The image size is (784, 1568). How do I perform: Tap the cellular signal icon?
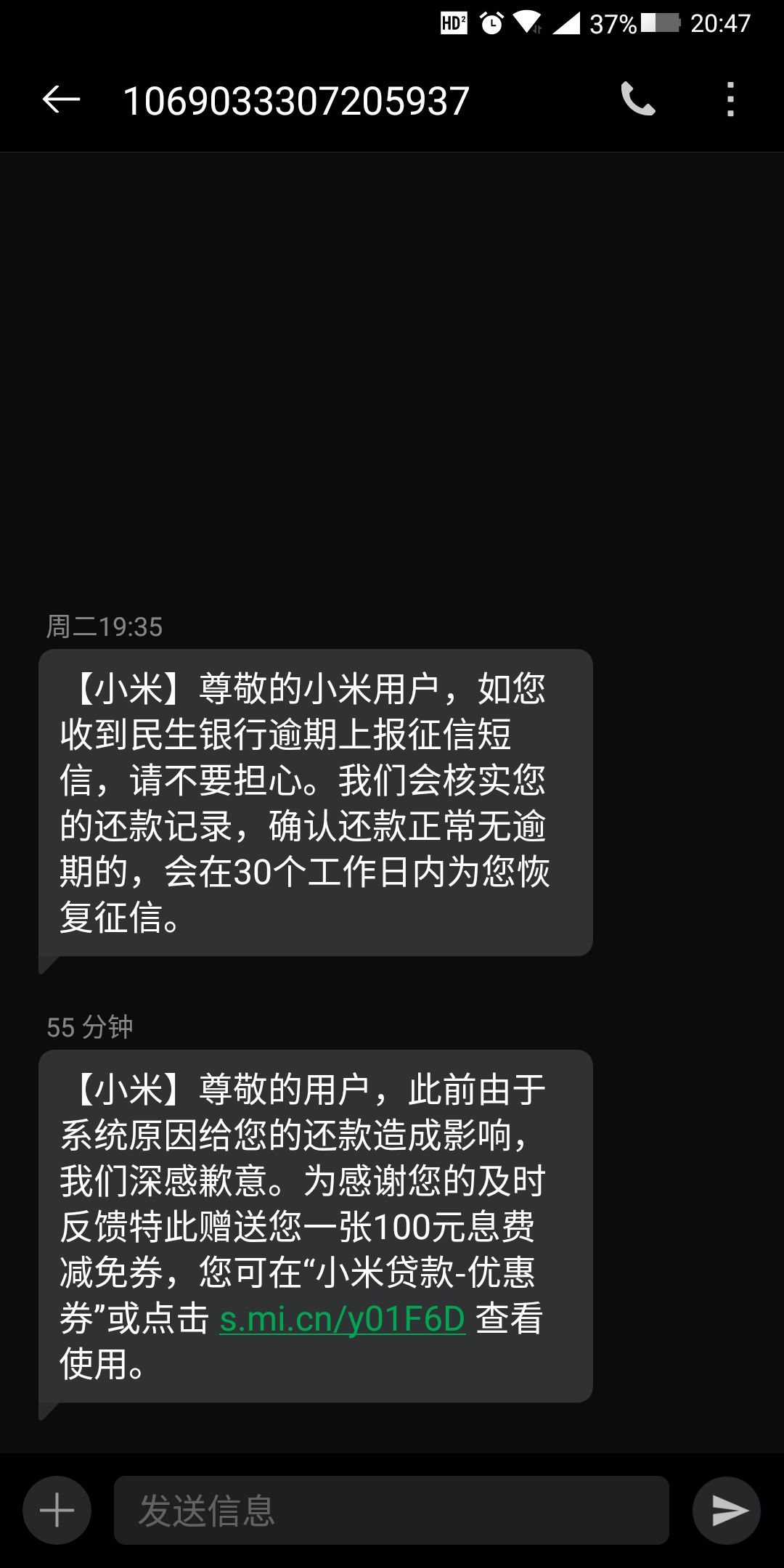click(x=566, y=22)
